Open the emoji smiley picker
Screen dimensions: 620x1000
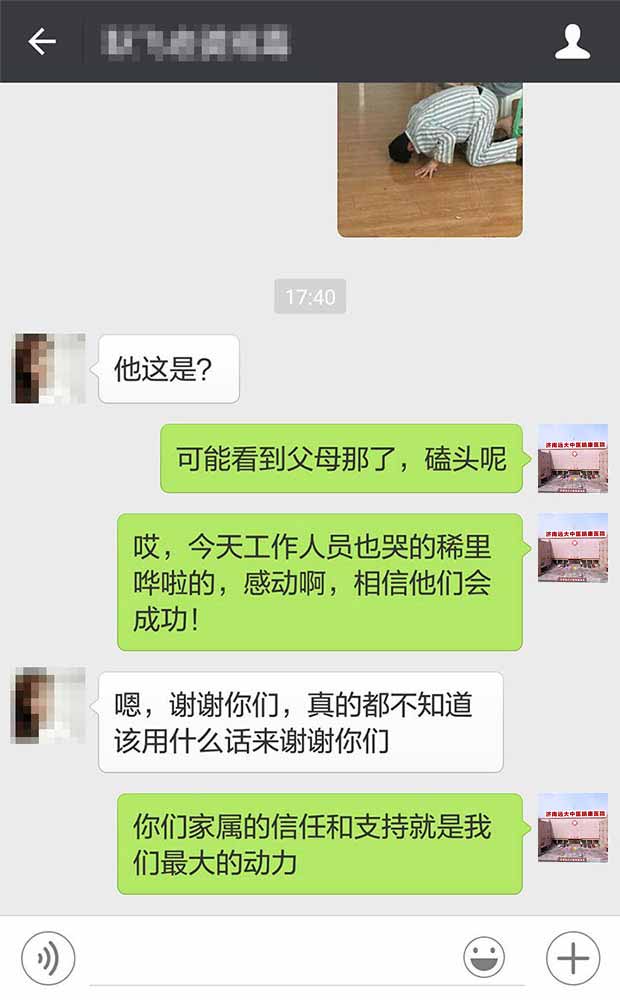(x=484, y=958)
